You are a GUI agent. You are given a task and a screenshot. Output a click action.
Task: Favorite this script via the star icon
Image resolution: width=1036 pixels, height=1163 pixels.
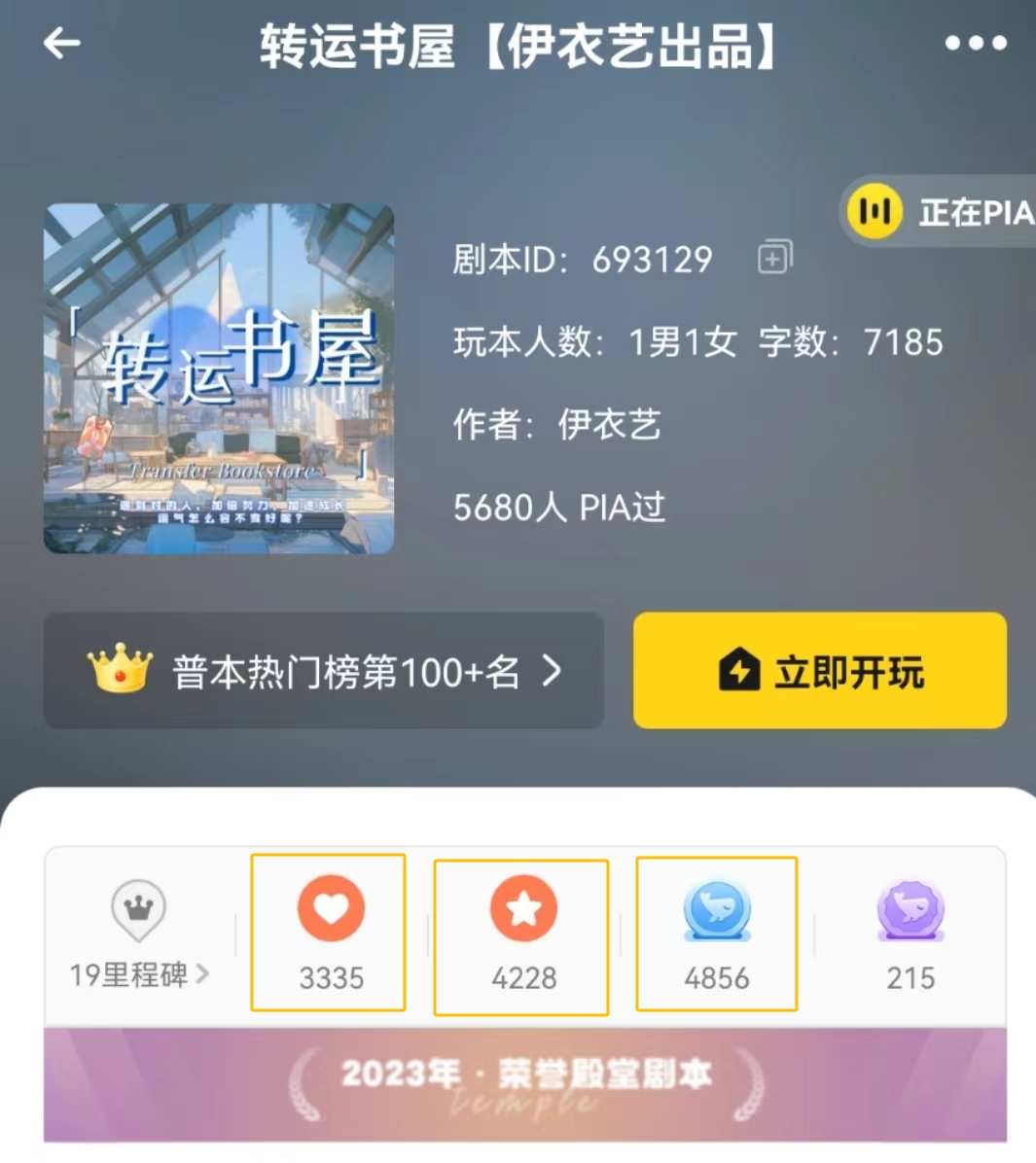[x=523, y=909]
